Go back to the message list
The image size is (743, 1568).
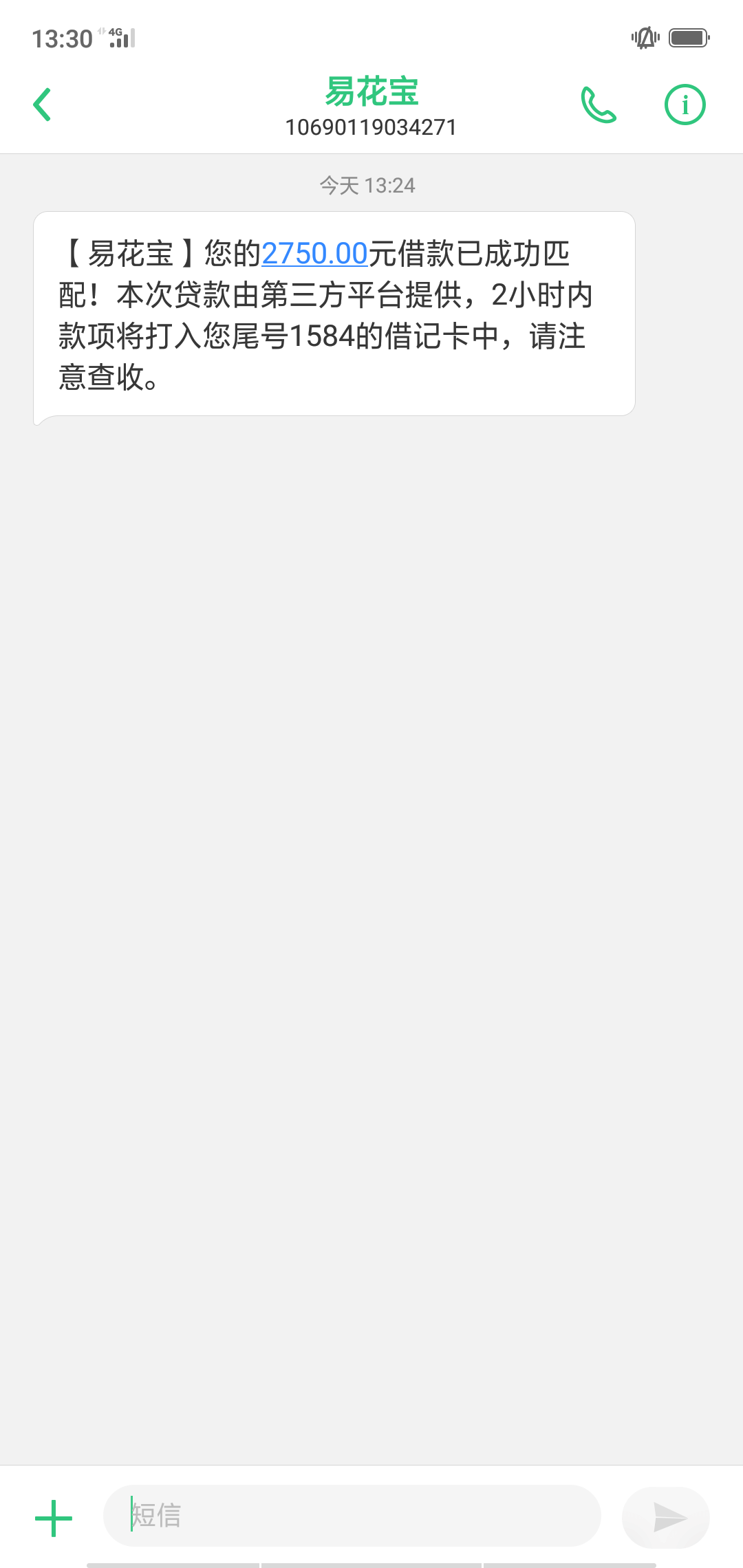click(42, 105)
